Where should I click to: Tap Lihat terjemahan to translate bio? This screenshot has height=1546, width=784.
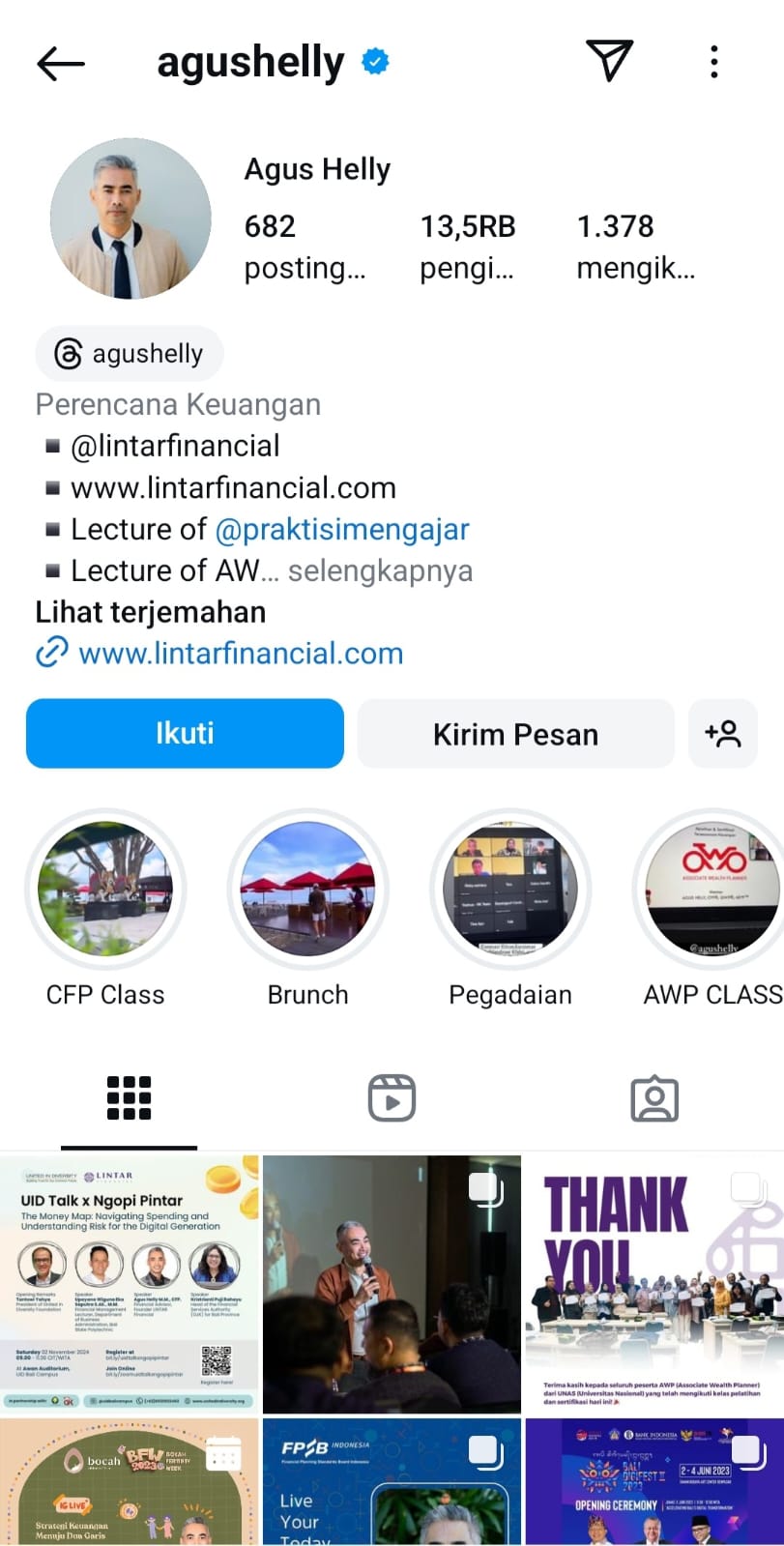pyautogui.click(x=151, y=612)
